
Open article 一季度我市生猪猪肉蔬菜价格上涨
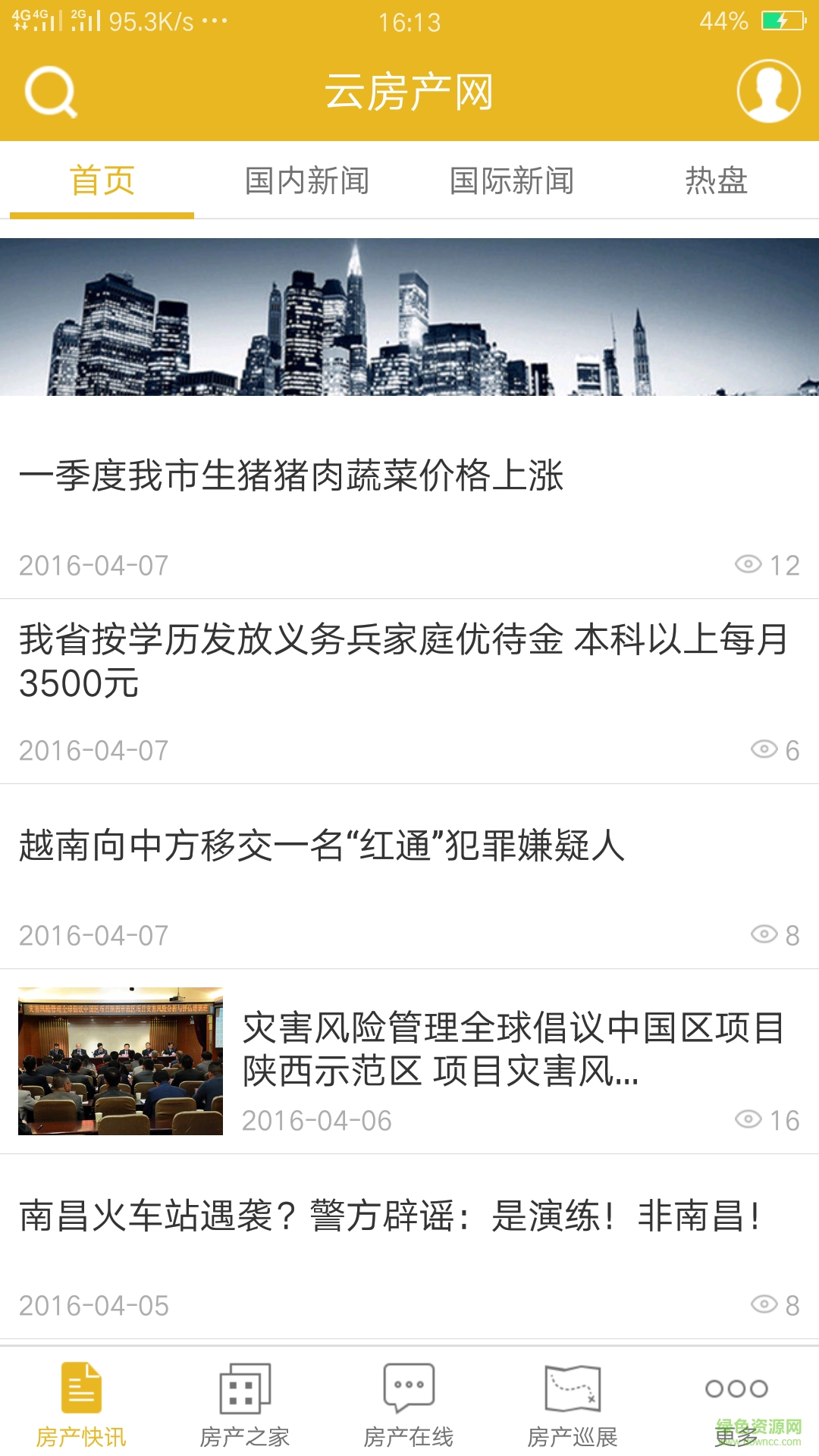292,476
